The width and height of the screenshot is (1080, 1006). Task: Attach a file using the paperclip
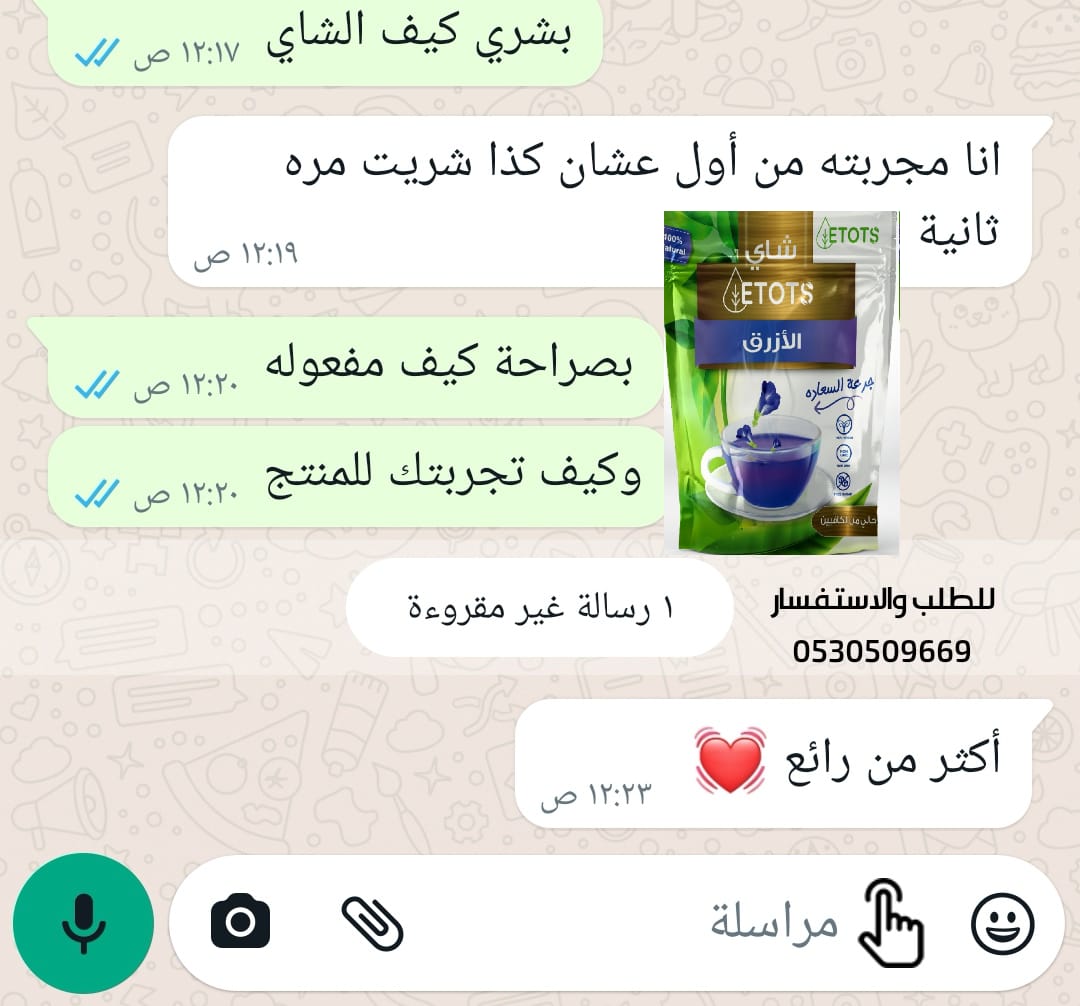(372, 922)
